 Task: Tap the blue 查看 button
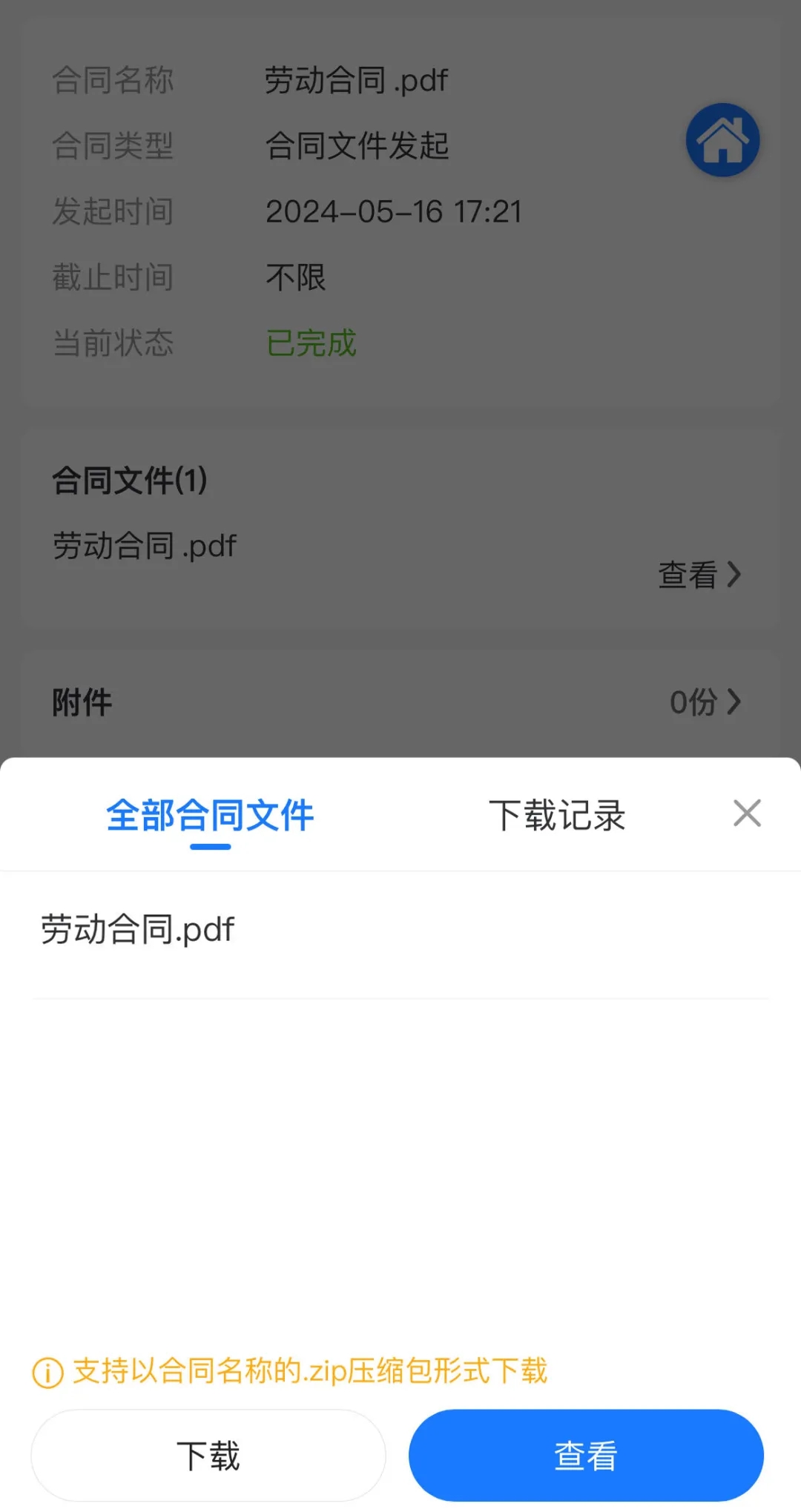point(586,1455)
